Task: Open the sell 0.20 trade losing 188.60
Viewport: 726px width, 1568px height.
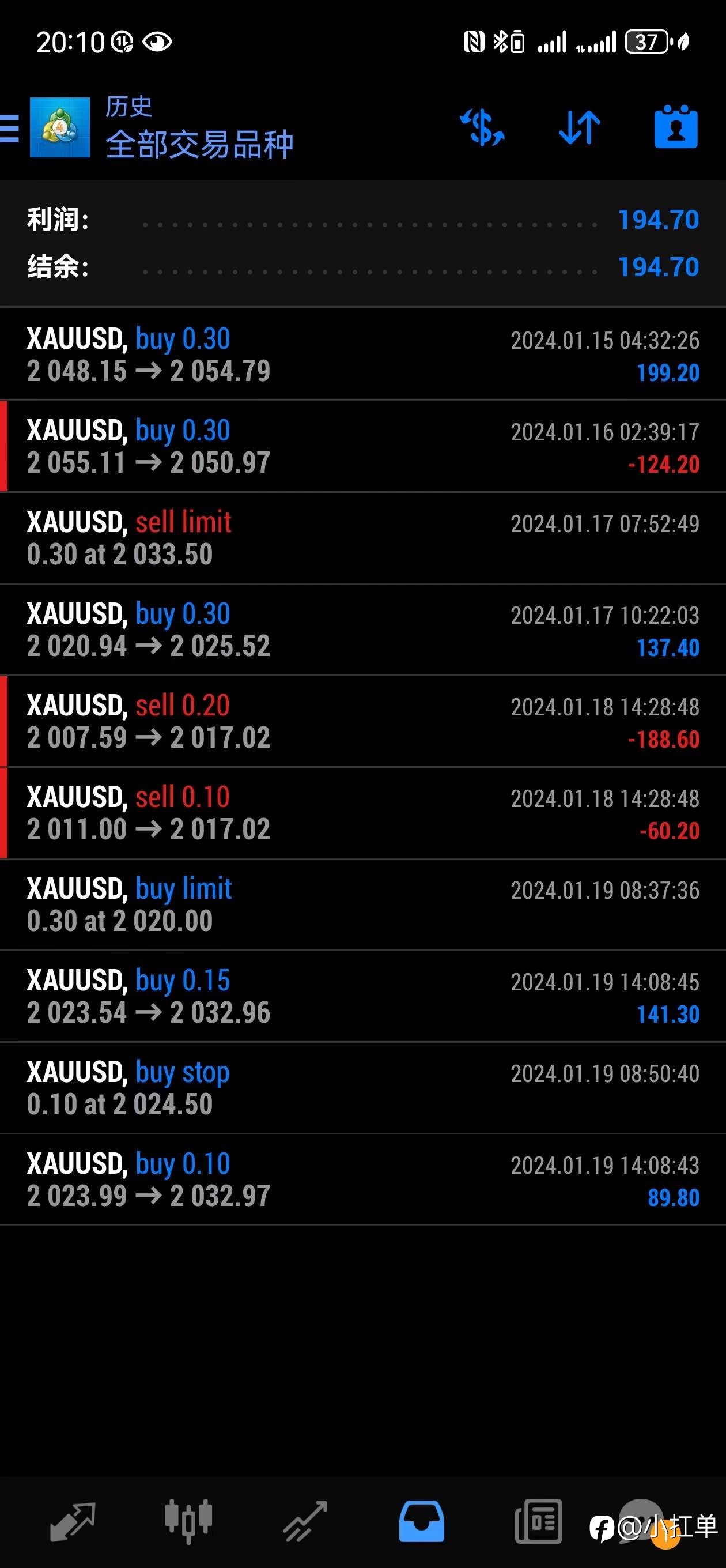Action: coord(362,721)
